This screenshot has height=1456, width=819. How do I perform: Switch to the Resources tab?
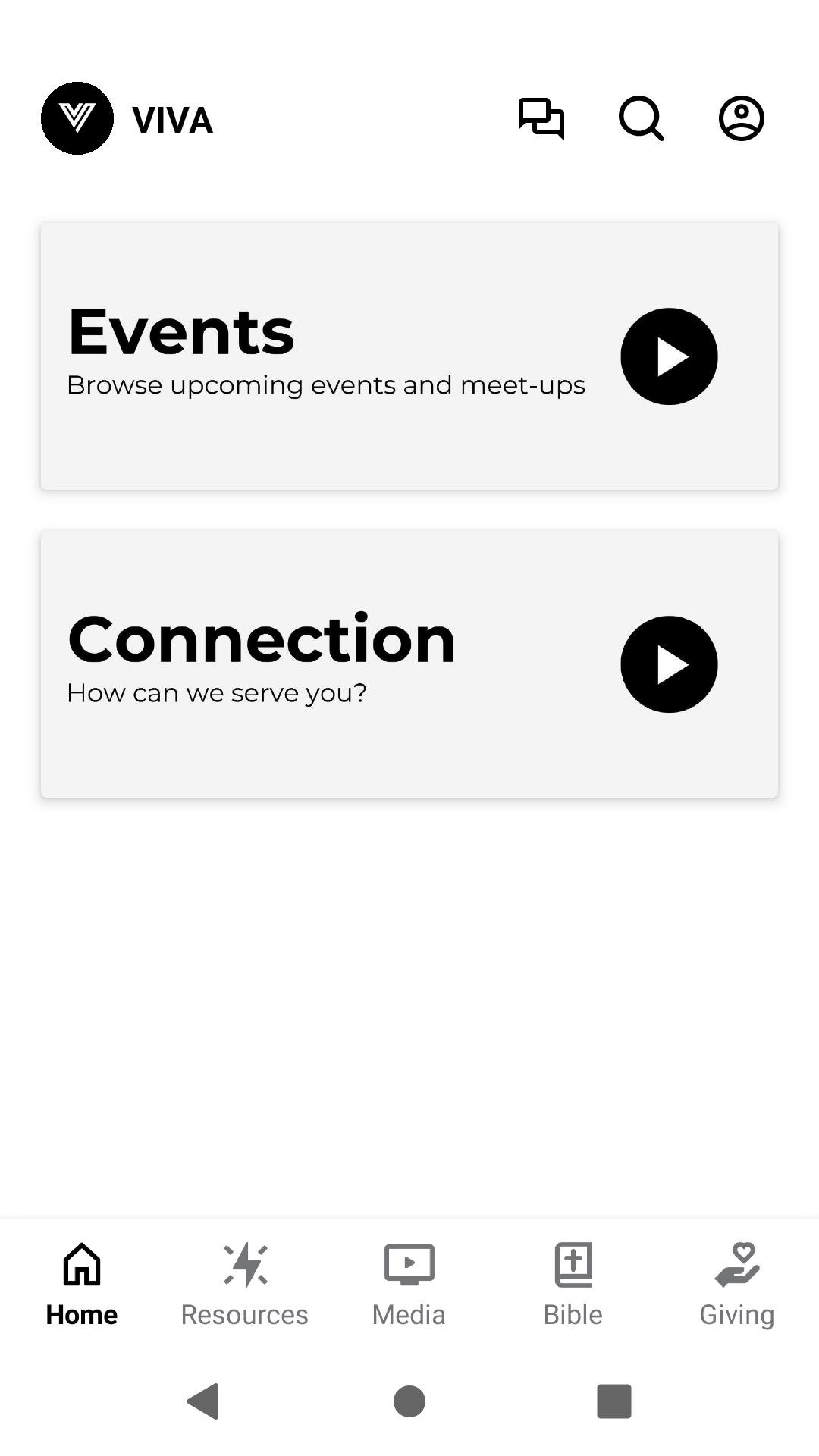tap(244, 1285)
